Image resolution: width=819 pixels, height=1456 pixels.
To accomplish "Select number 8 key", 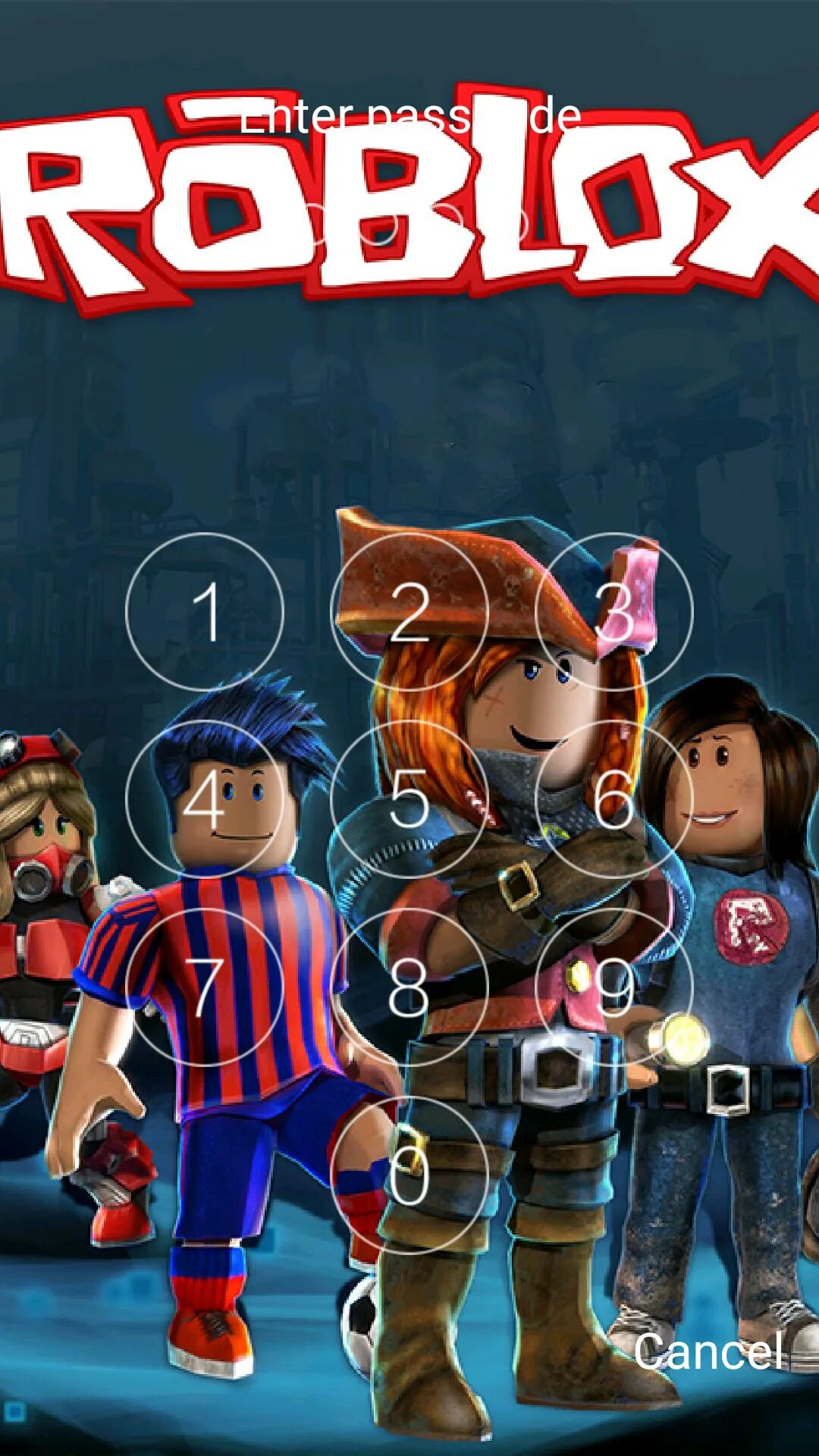I will pyautogui.click(x=409, y=987).
